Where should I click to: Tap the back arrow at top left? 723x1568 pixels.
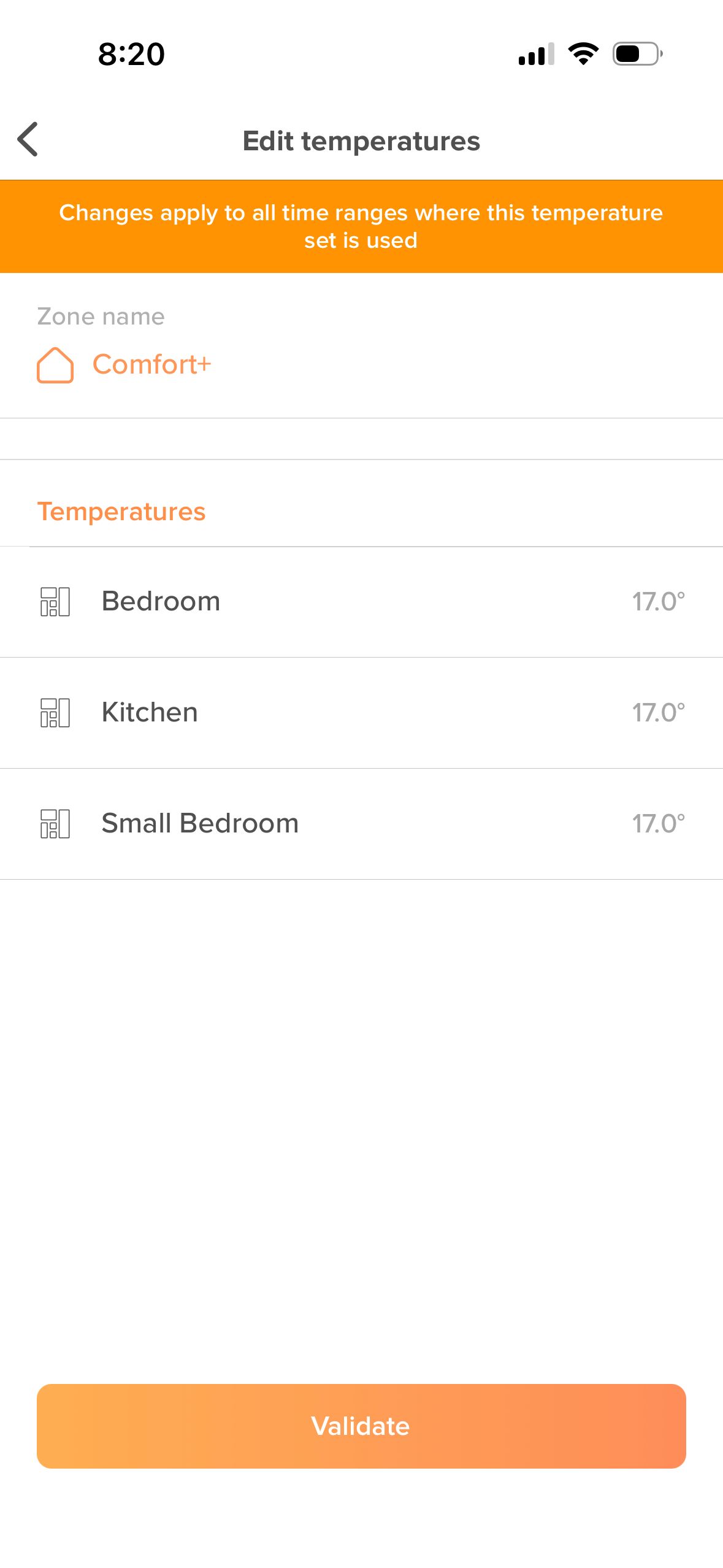[28, 140]
